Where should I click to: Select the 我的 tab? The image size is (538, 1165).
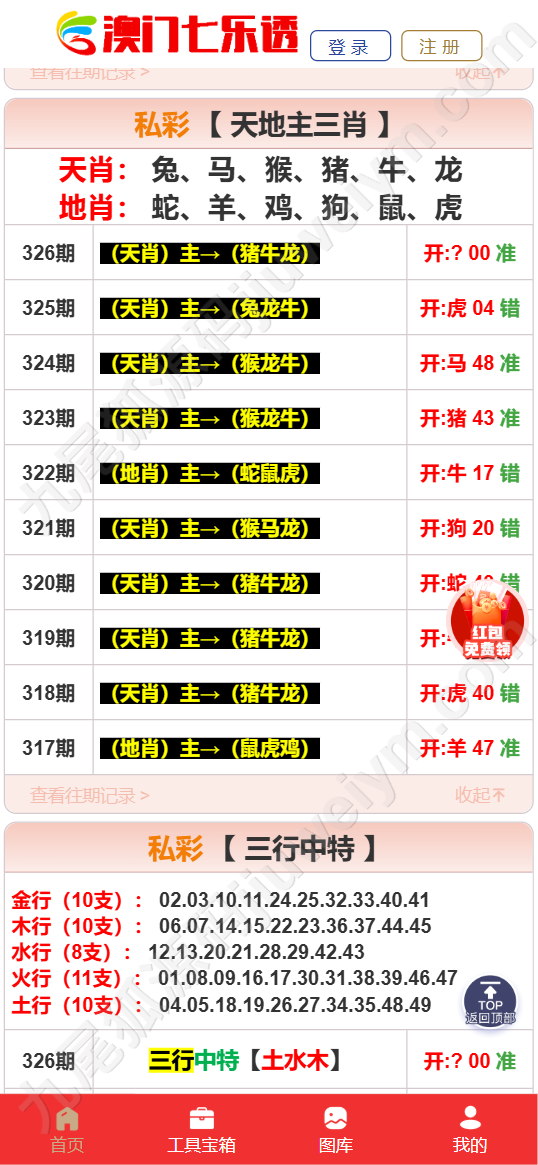coord(470,1129)
